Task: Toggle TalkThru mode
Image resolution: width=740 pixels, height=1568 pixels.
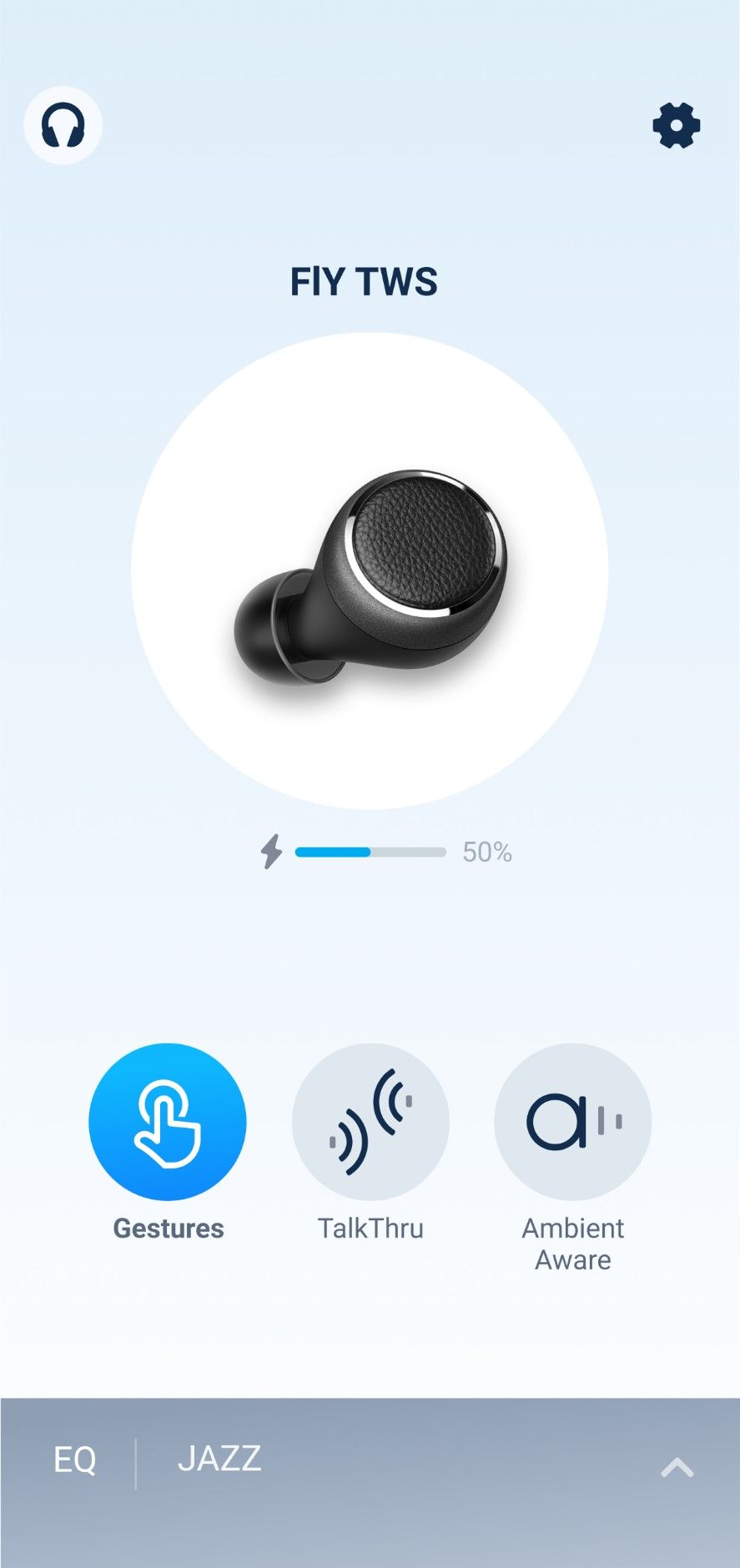Action: (x=370, y=1122)
